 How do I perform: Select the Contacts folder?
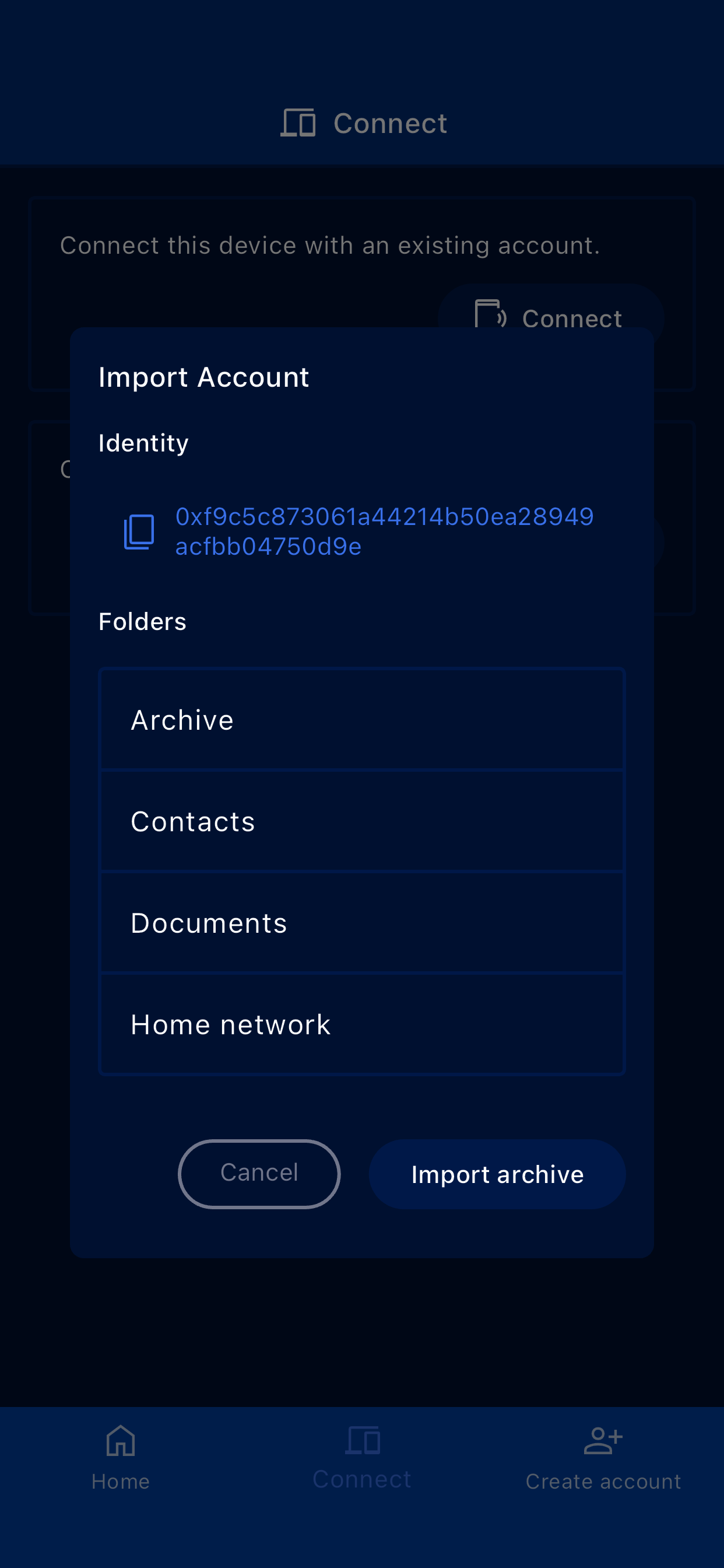pos(361,821)
